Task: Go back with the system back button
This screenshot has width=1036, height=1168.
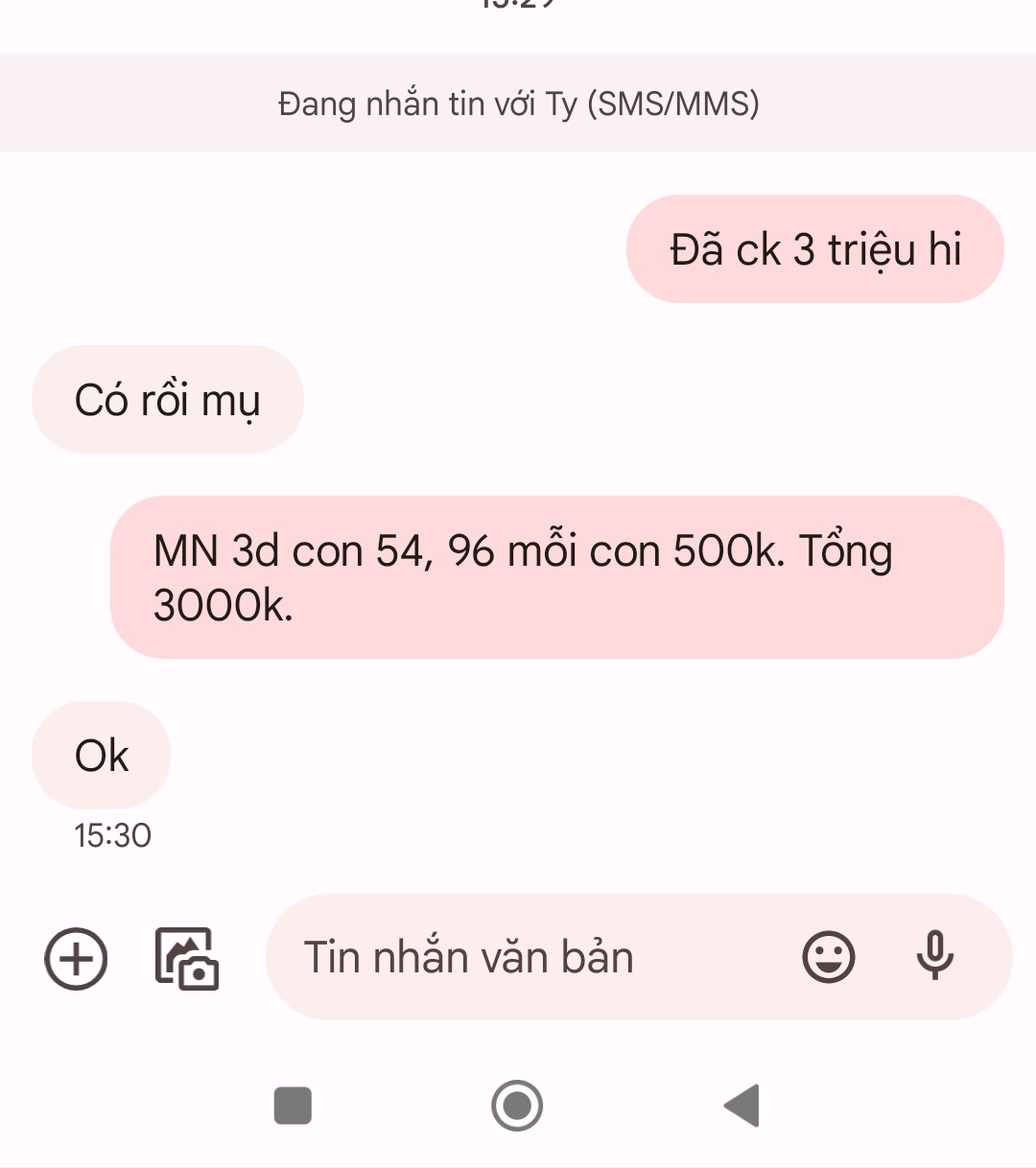Action: coord(742,1106)
